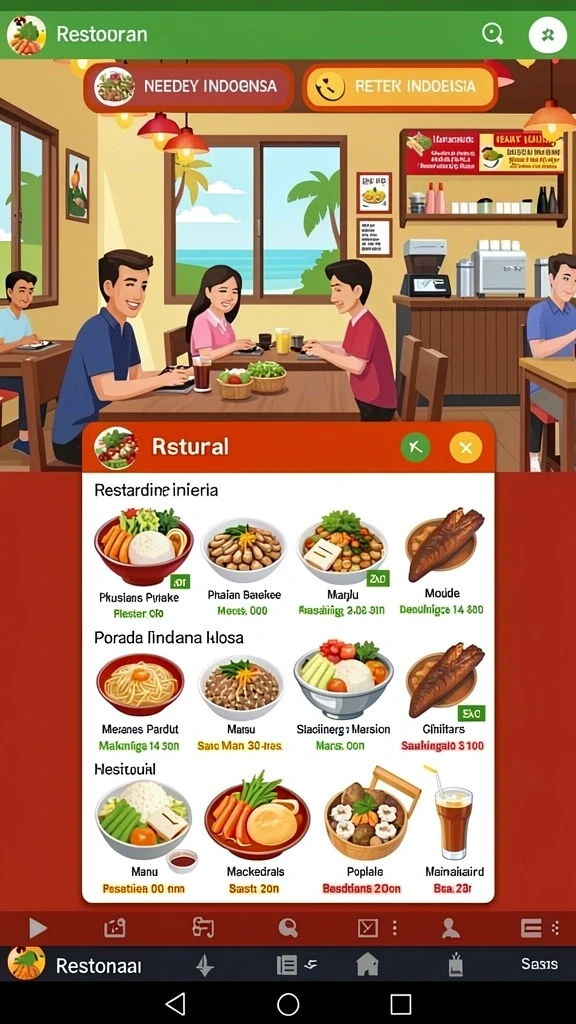Select the NEEDEY INDOGNSA button

(189, 87)
